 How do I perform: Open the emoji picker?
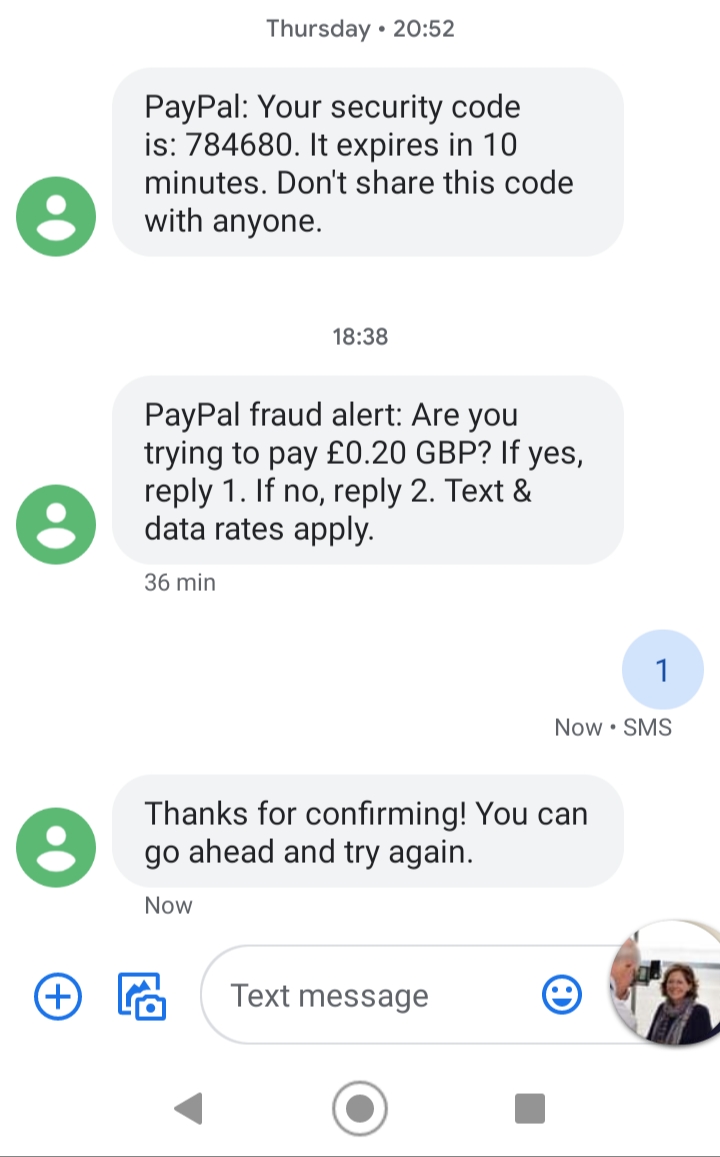(x=561, y=995)
